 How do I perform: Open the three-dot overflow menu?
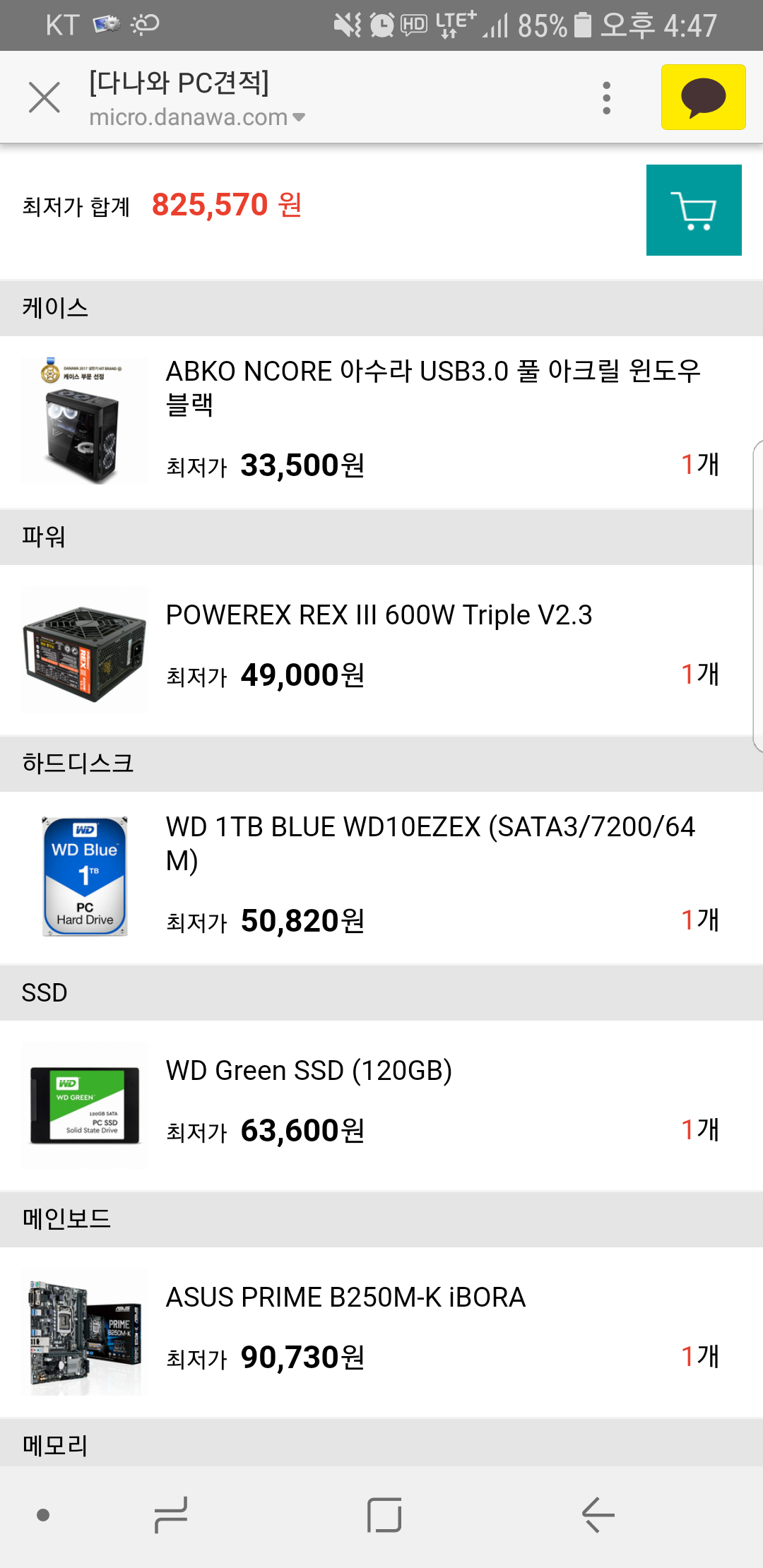[606, 97]
